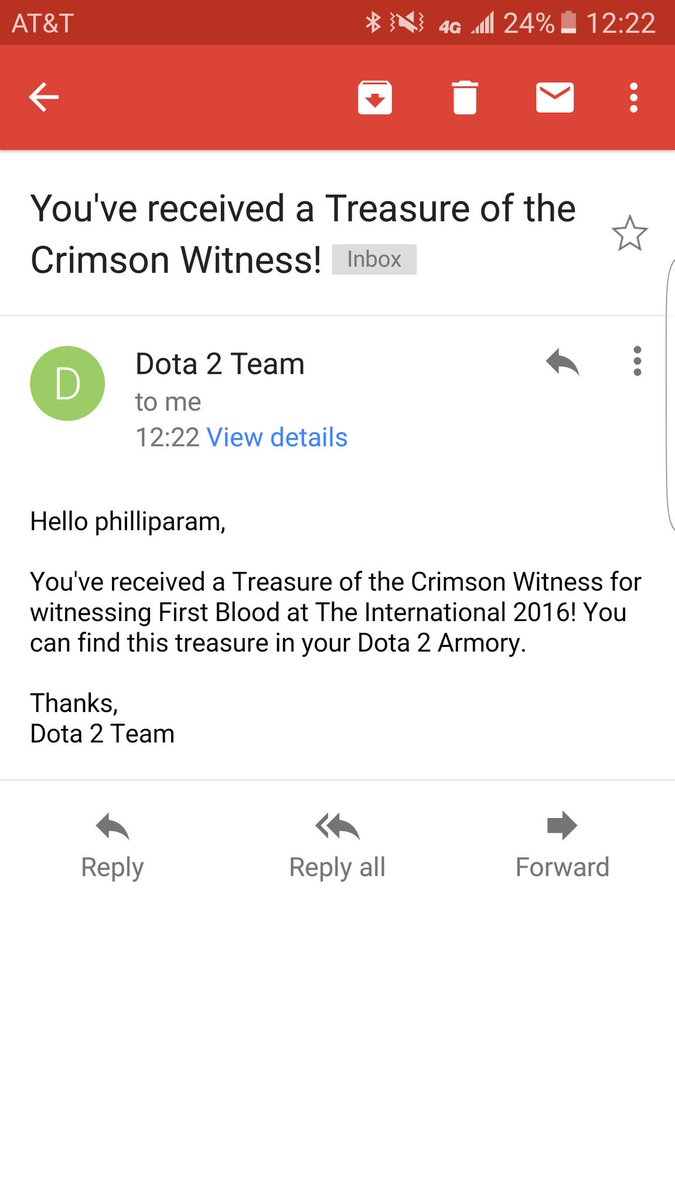The height and width of the screenshot is (1200, 675).
Task: Tap the Inbox label chip
Action: pyautogui.click(x=374, y=260)
